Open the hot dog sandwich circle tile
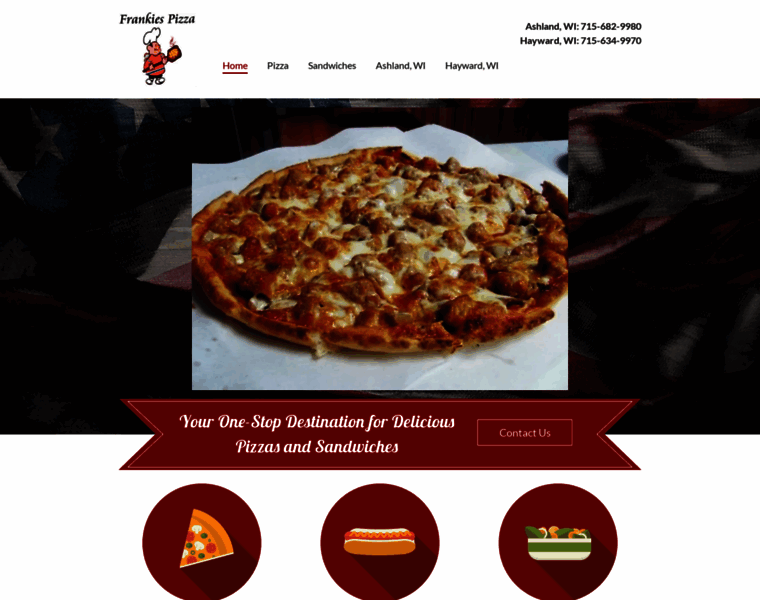 tap(380, 541)
